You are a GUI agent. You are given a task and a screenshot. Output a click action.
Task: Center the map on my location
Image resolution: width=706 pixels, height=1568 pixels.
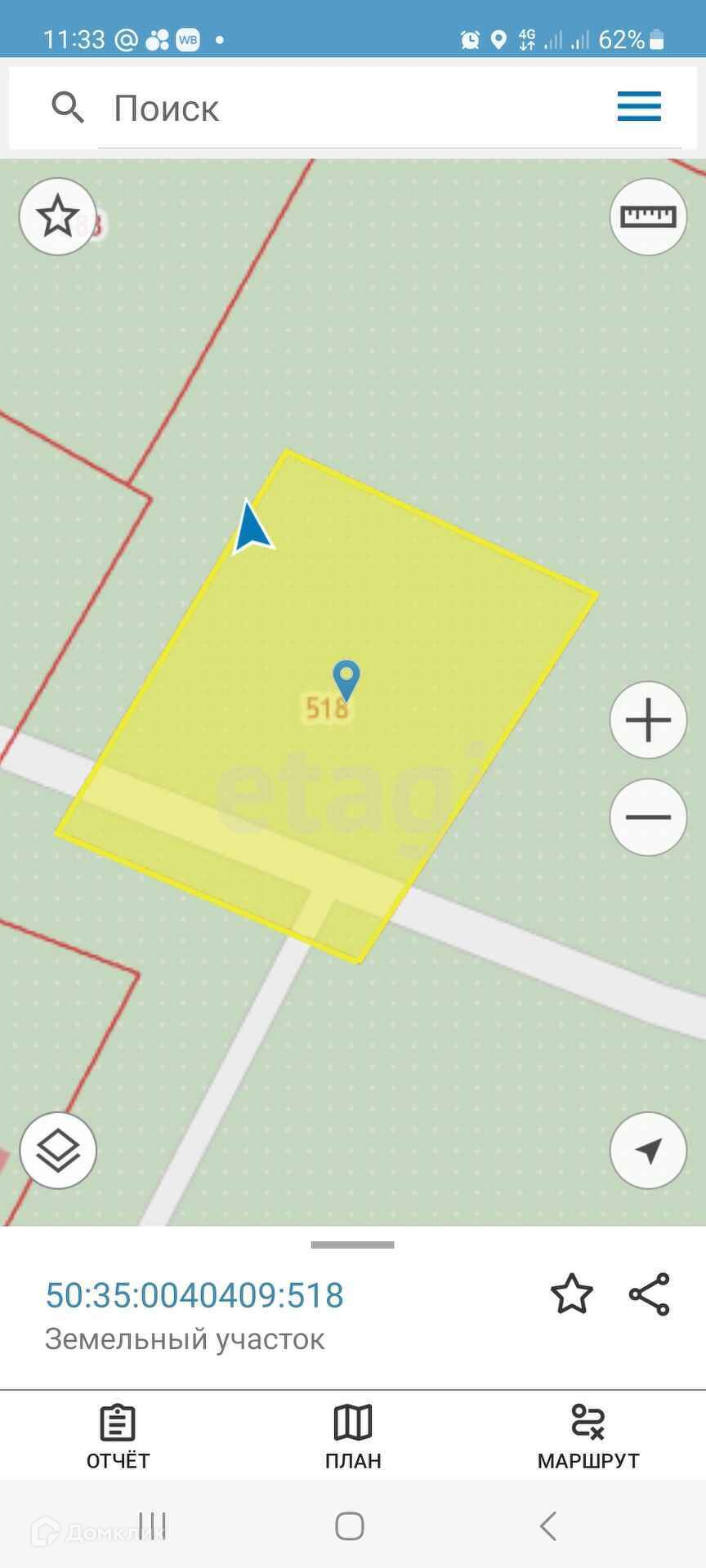(648, 1151)
